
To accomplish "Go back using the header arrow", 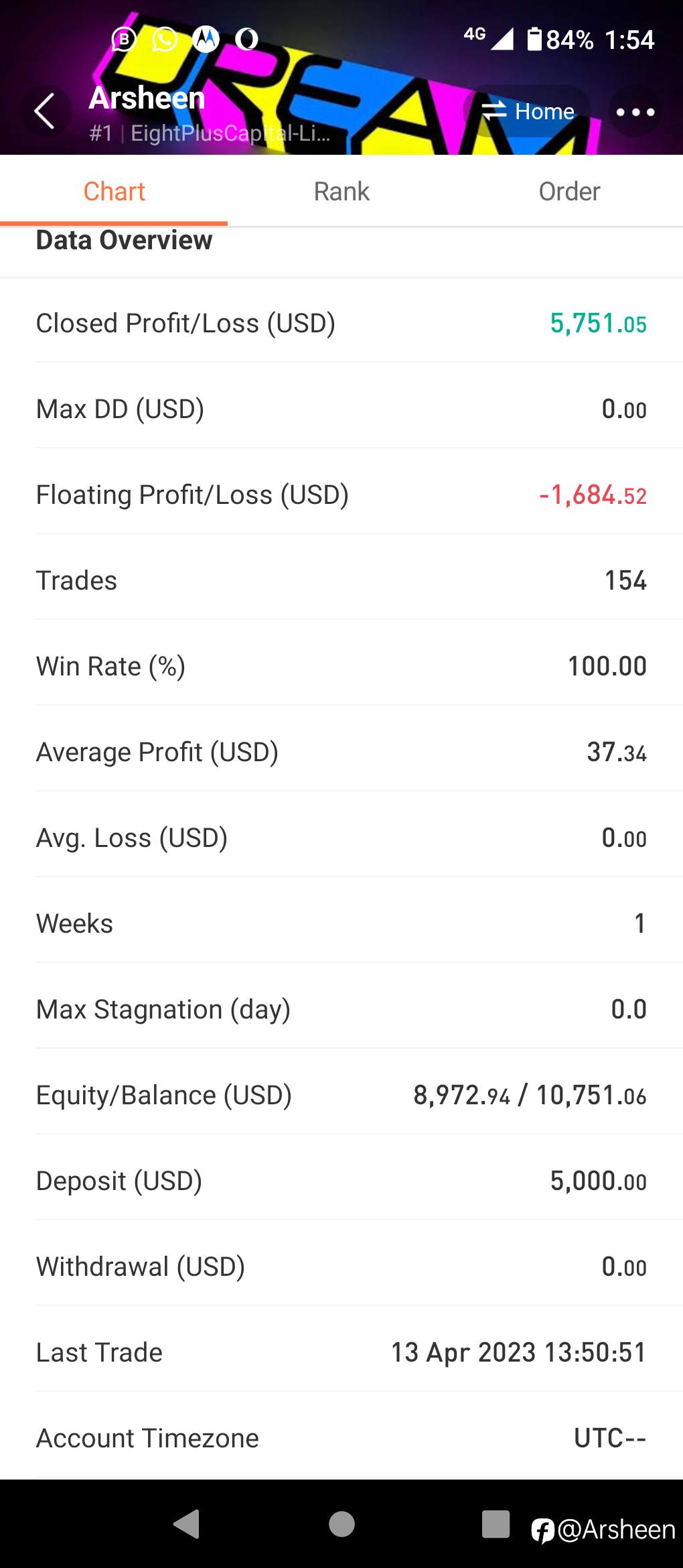I will coord(45,111).
